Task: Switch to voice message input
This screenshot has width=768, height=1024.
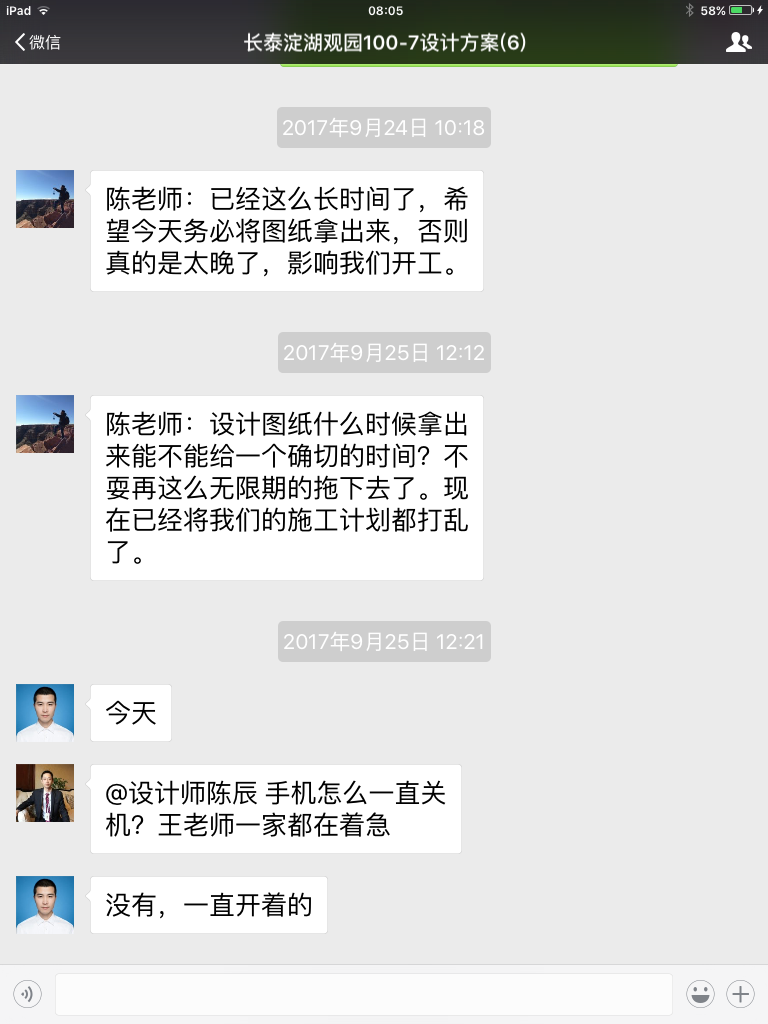Action: [28, 994]
